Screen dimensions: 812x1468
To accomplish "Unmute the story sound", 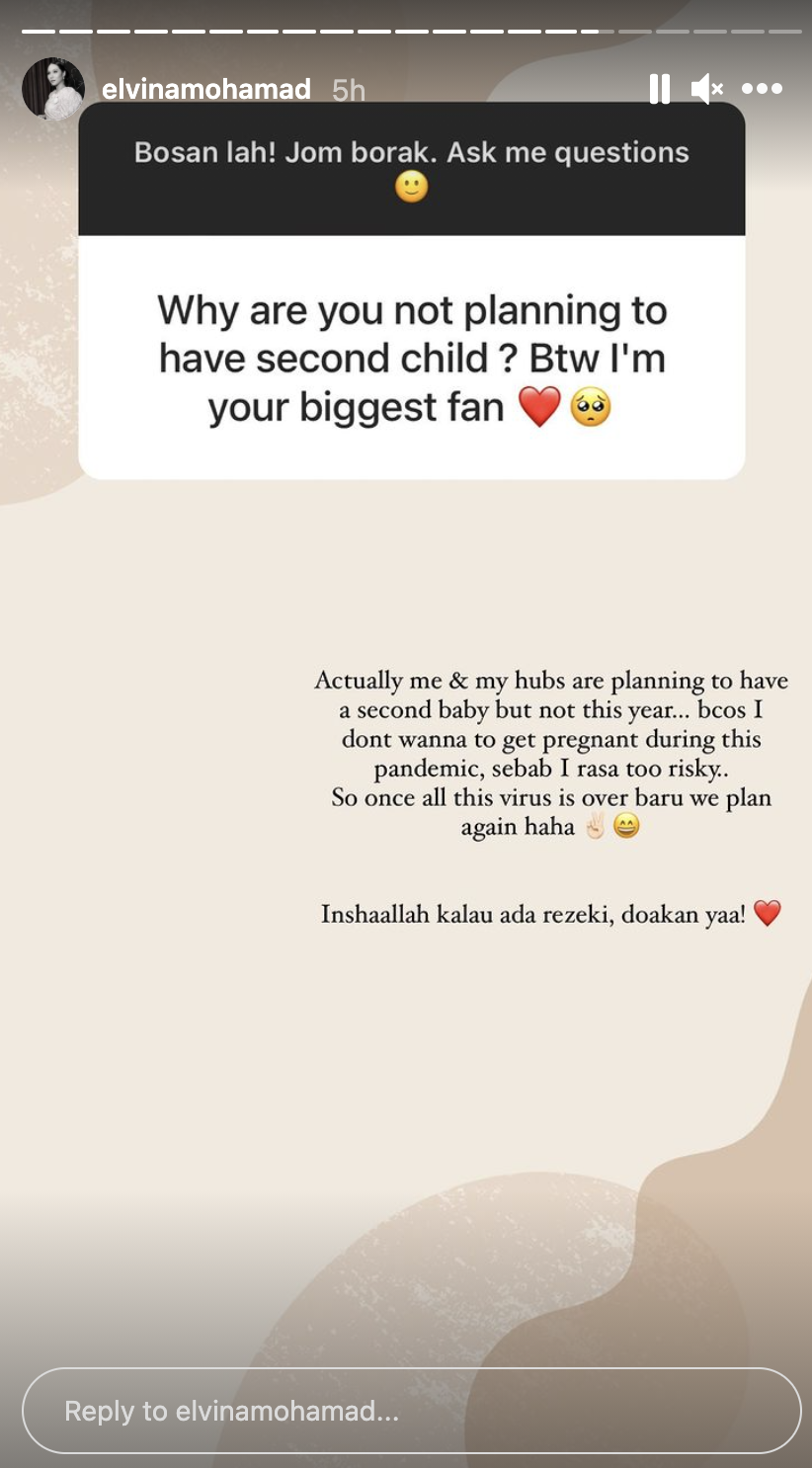I will pyautogui.click(x=706, y=89).
